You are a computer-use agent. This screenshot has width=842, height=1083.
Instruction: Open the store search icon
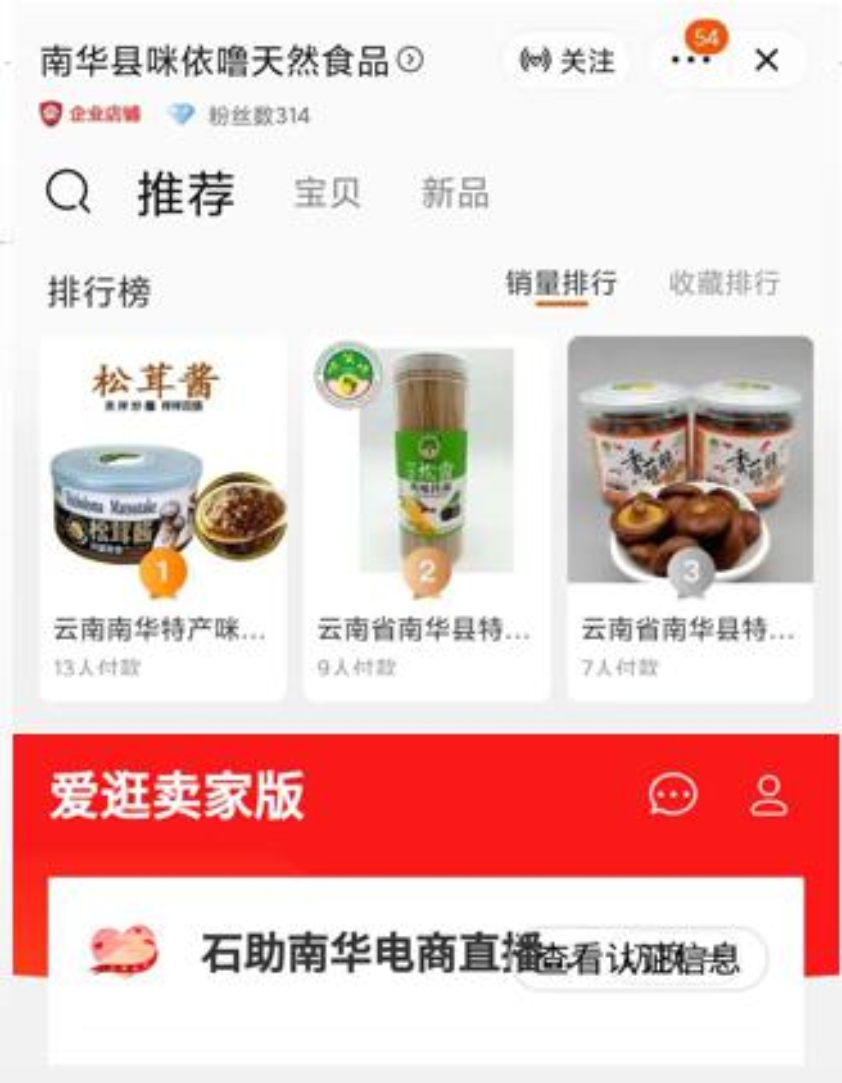pyautogui.click(x=68, y=192)
